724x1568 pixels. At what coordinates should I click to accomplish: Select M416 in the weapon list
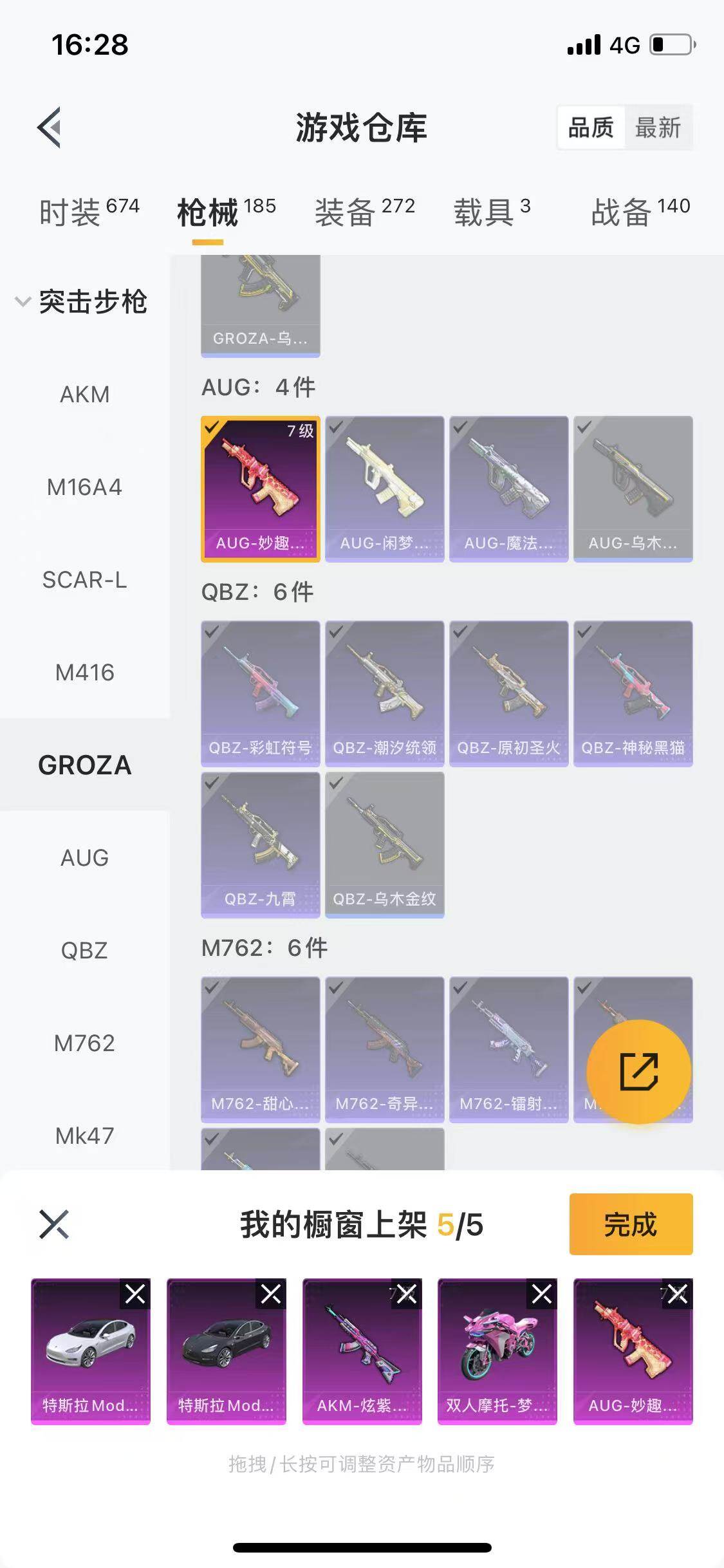click(x=84, y=672)
